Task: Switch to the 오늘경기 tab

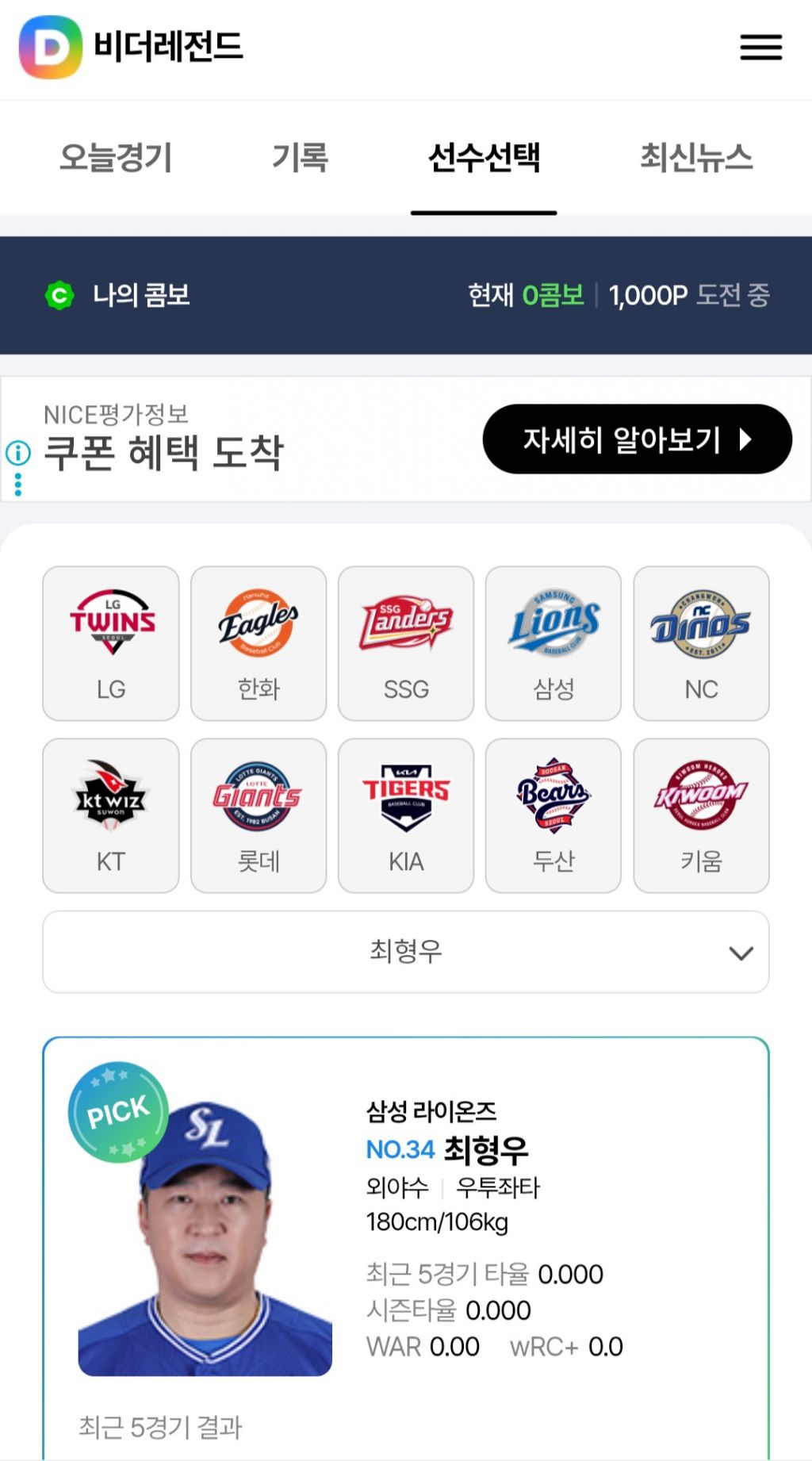Action: tap(116, 157)
